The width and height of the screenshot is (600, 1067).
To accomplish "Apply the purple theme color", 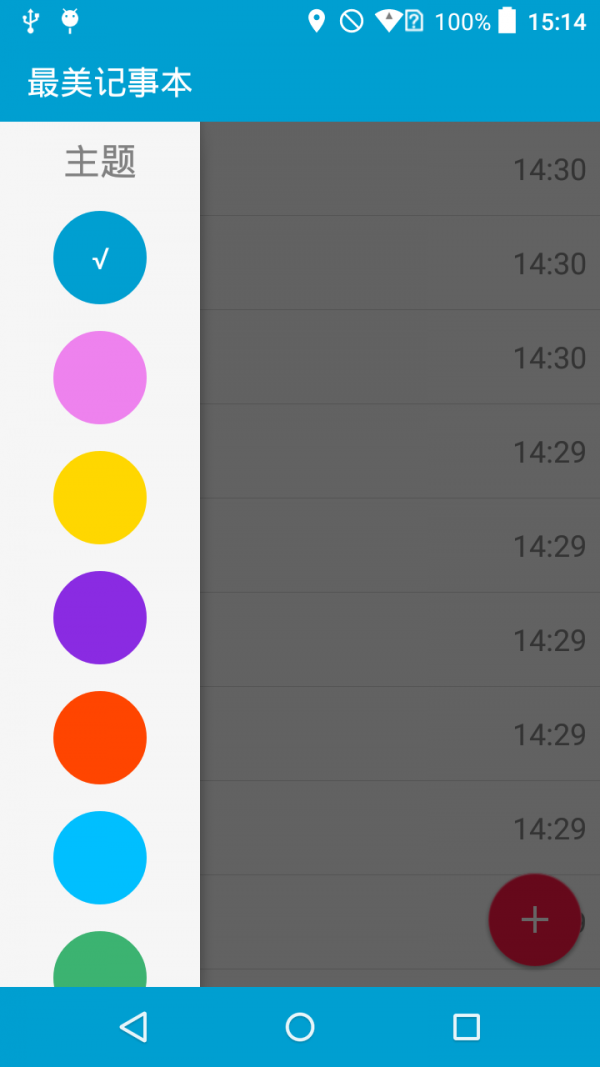I will 100,618.
